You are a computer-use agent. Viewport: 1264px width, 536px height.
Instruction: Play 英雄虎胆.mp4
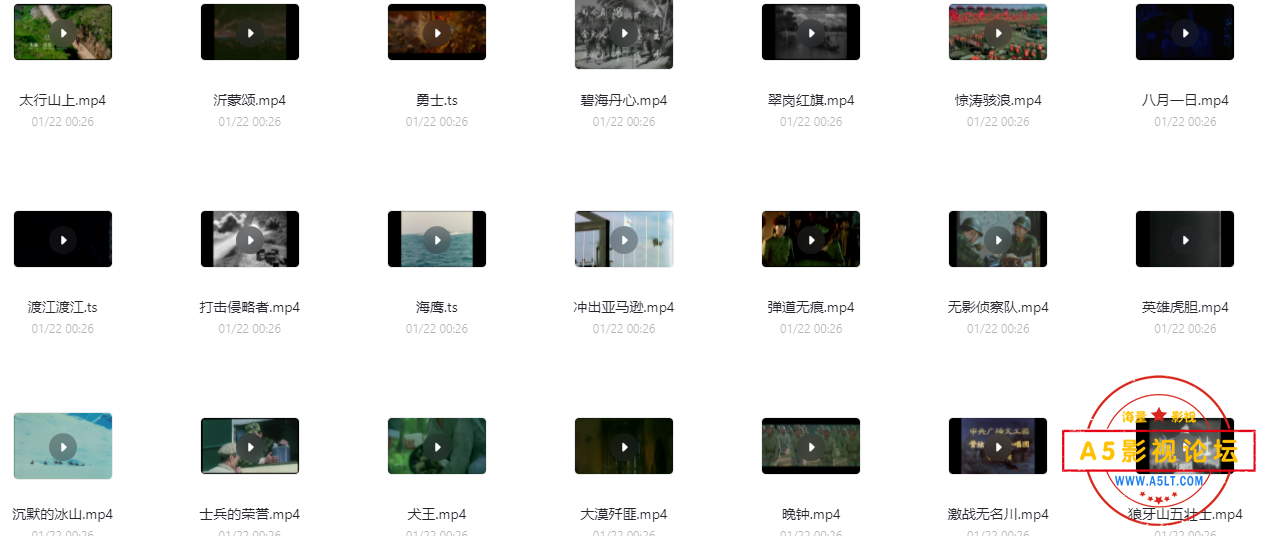(x=1185, y=240)
